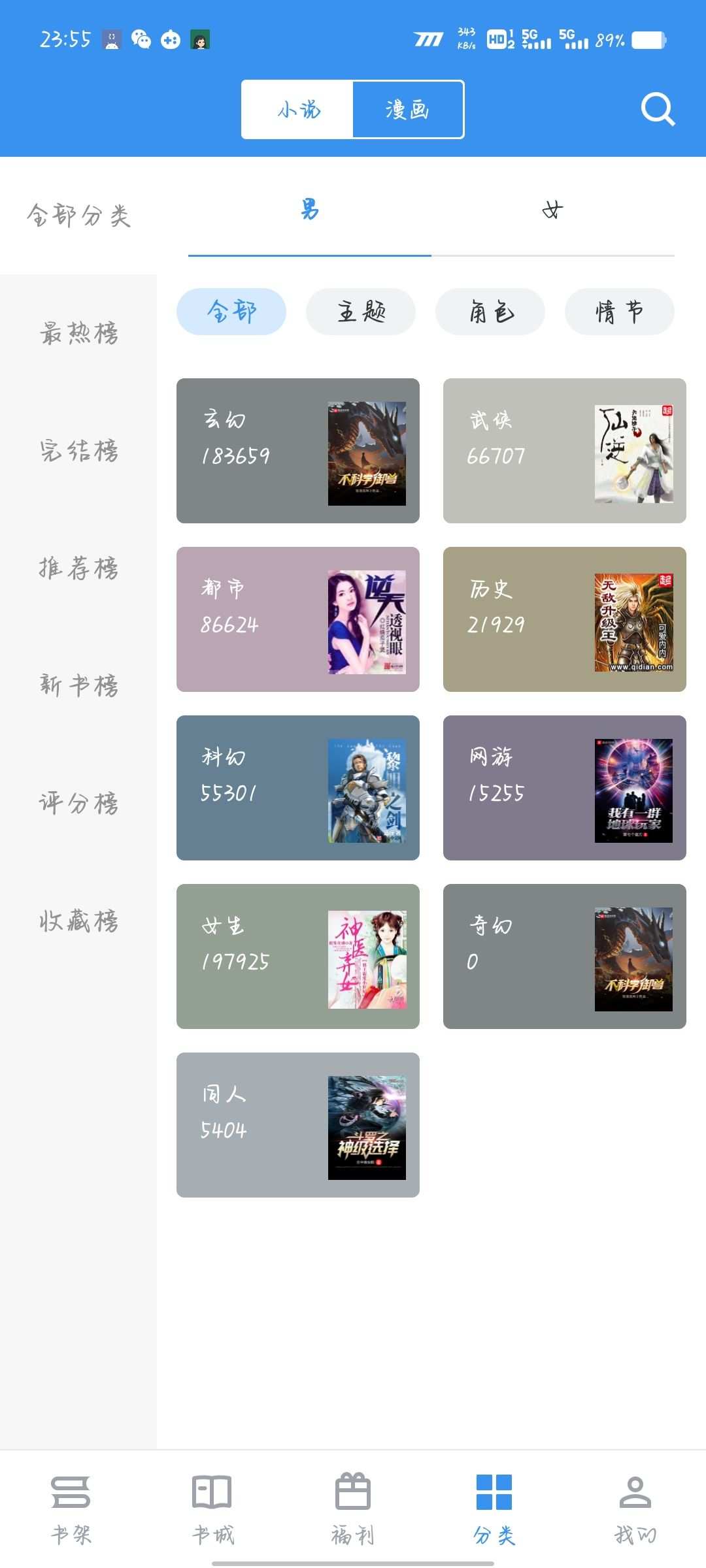Switch to the 漫画 segment
706x1568 pixels.
click(408, 110)
